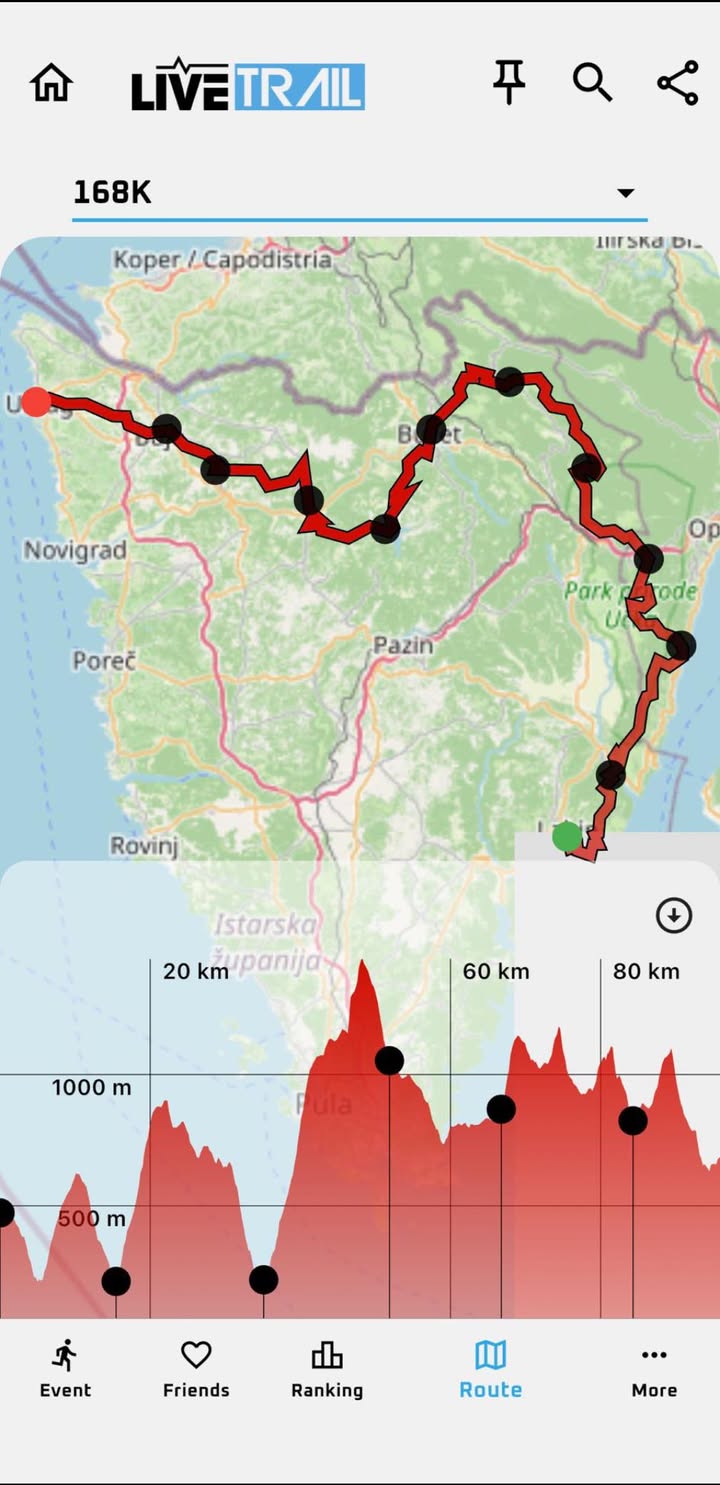Share this route
The height and width of the screenshot is (1485, 720).
677,82
